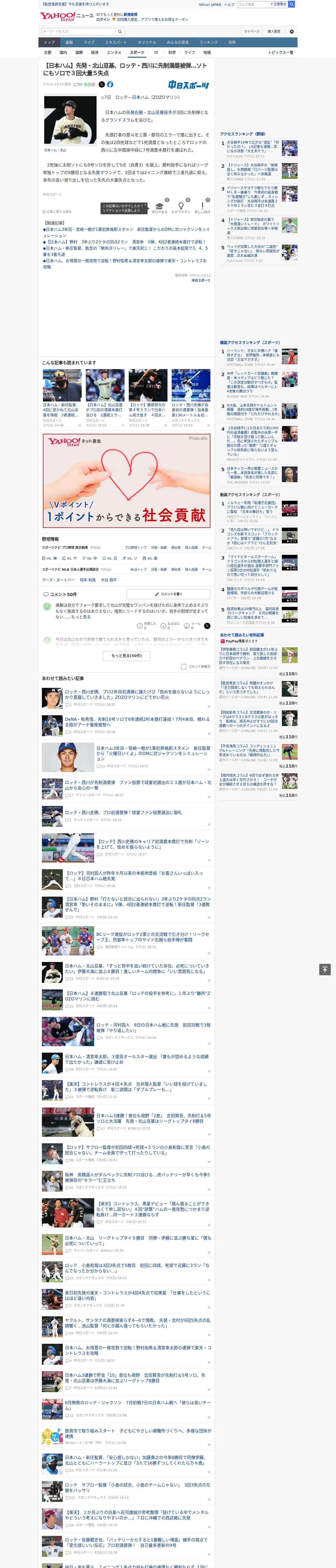Image resolution: width=336 pixels, height=1568 pixels.
Task: Share the article on Facebook
Action: tap(110, 85)
